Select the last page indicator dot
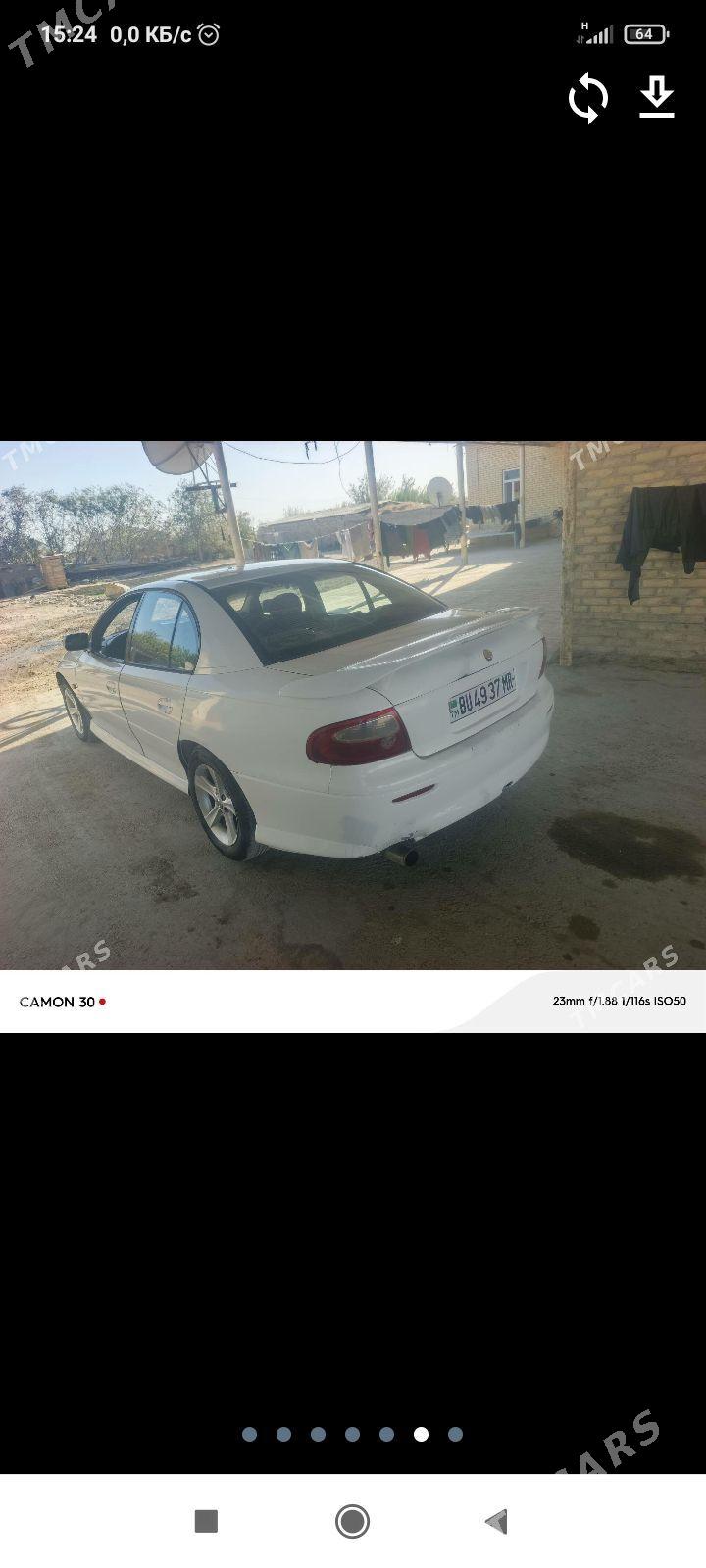Image resolution: width=706 pixels, height=1568 pixels. click(455, 1434)
